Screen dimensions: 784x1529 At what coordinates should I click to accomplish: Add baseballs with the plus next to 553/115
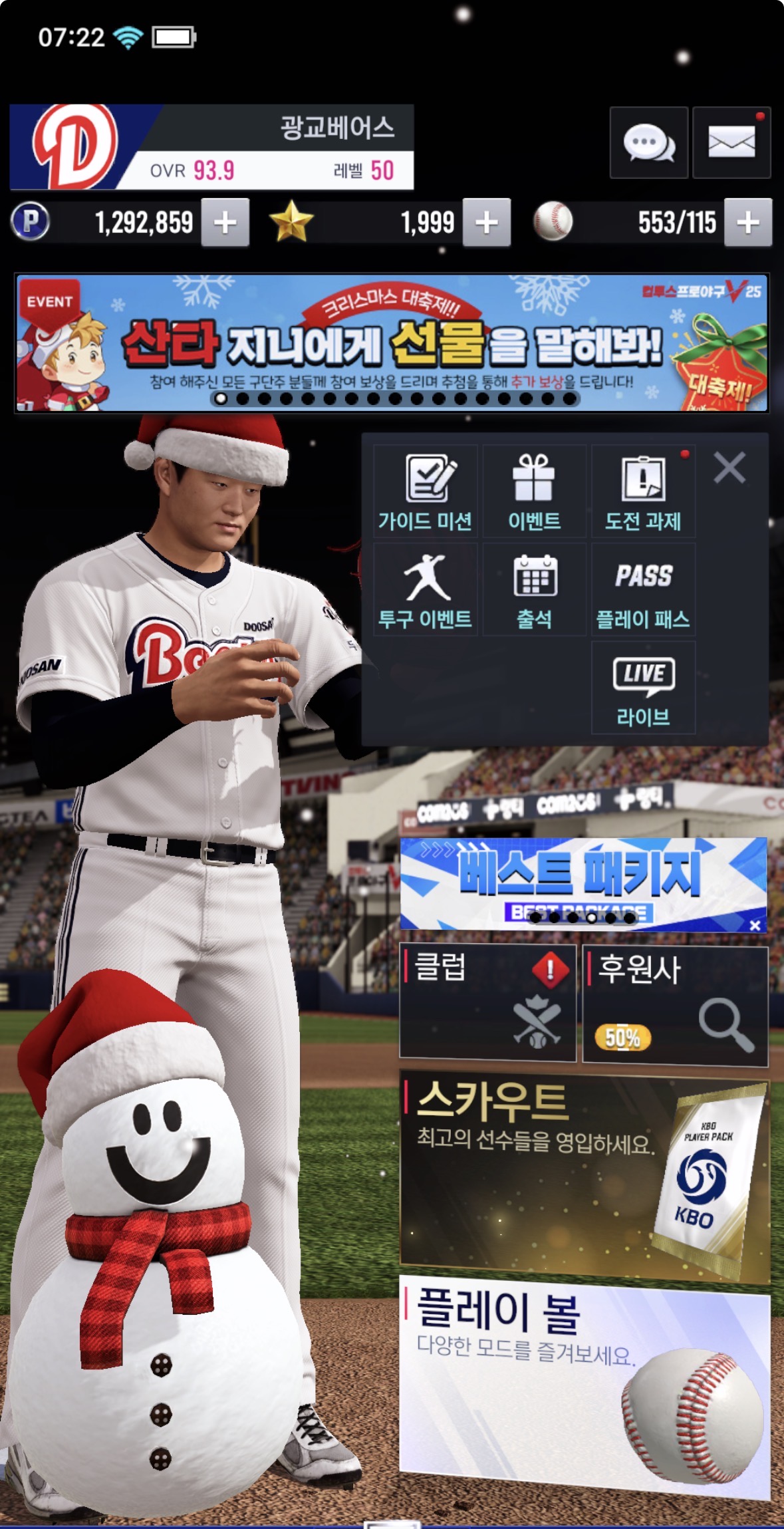coord(748,223)
